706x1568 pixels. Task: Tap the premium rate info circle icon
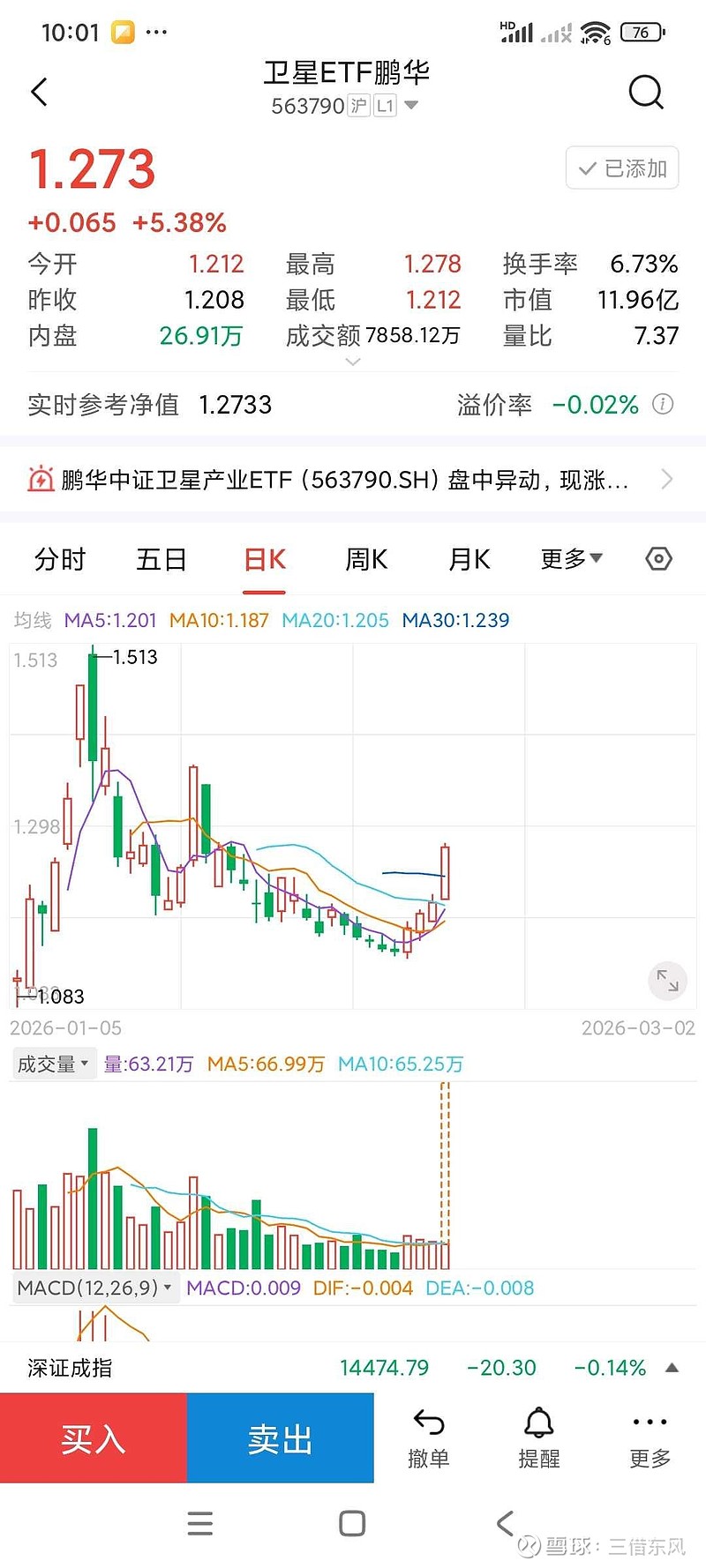663,405
